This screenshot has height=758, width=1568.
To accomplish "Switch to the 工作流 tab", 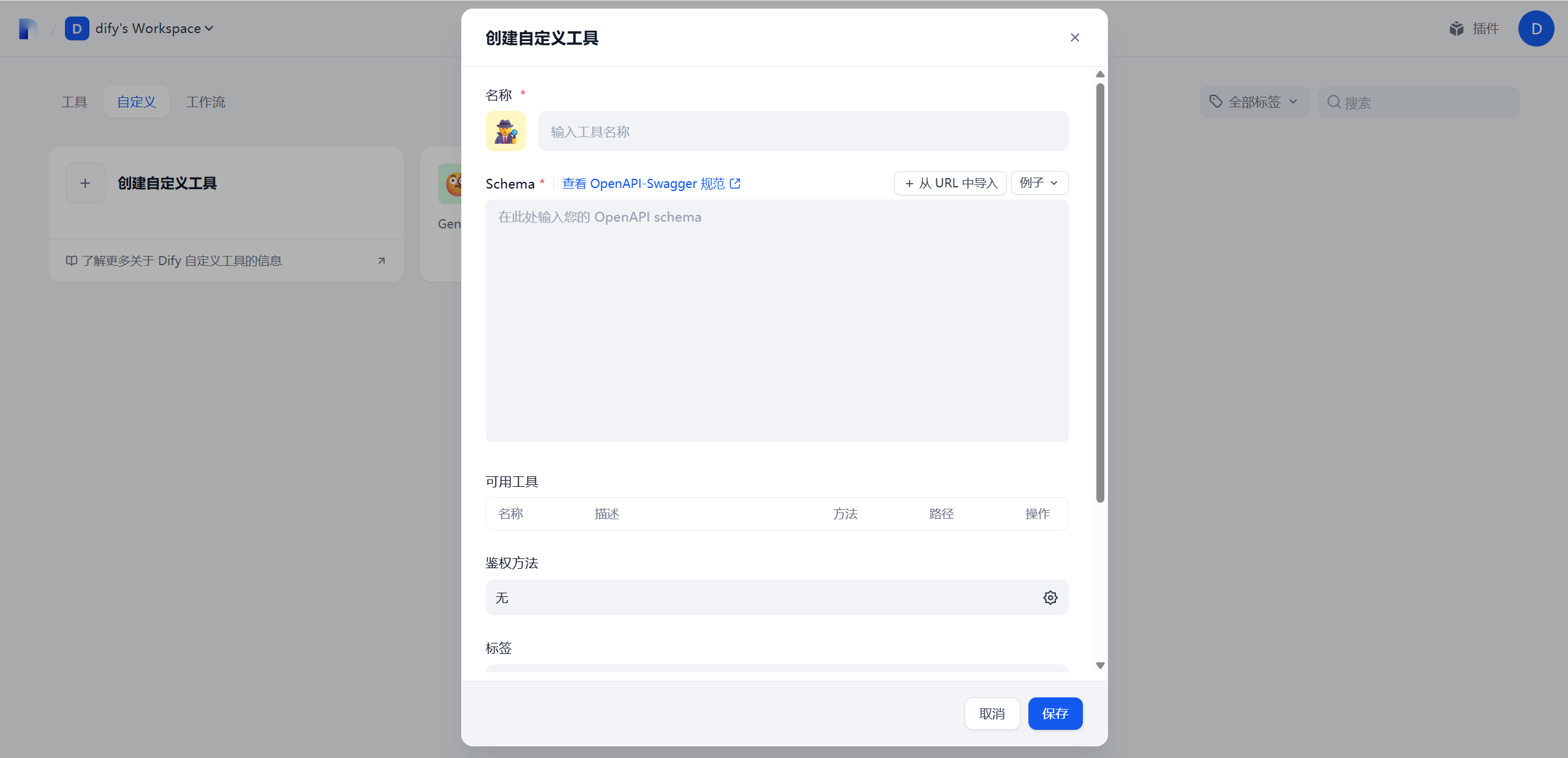I will (205, 102).
